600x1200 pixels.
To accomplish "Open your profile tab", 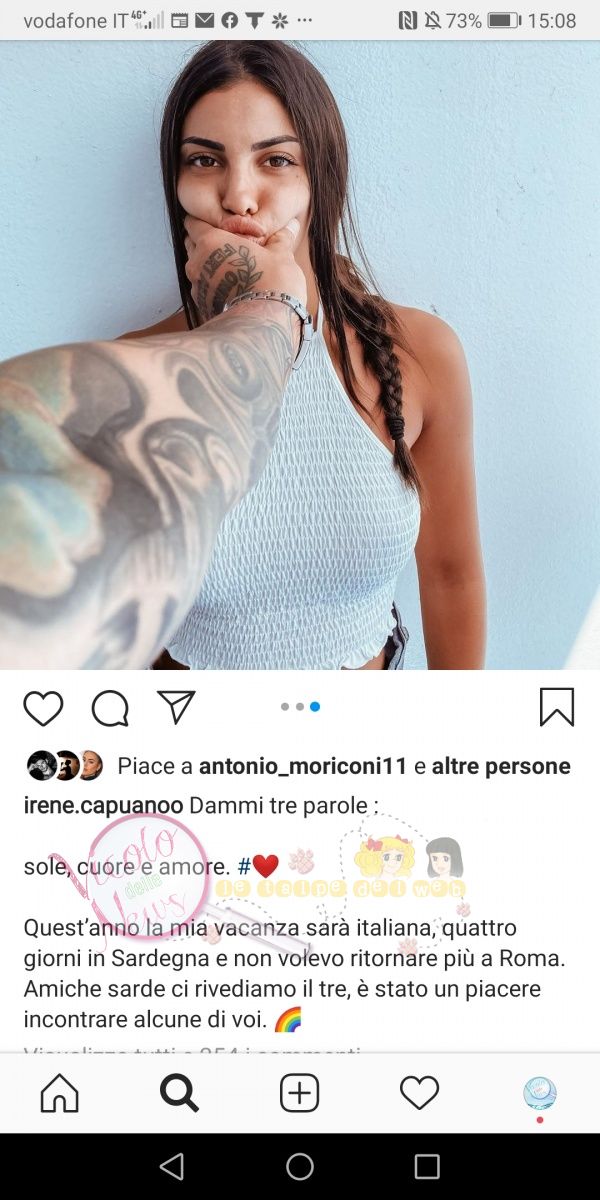I will point(540,1094).
